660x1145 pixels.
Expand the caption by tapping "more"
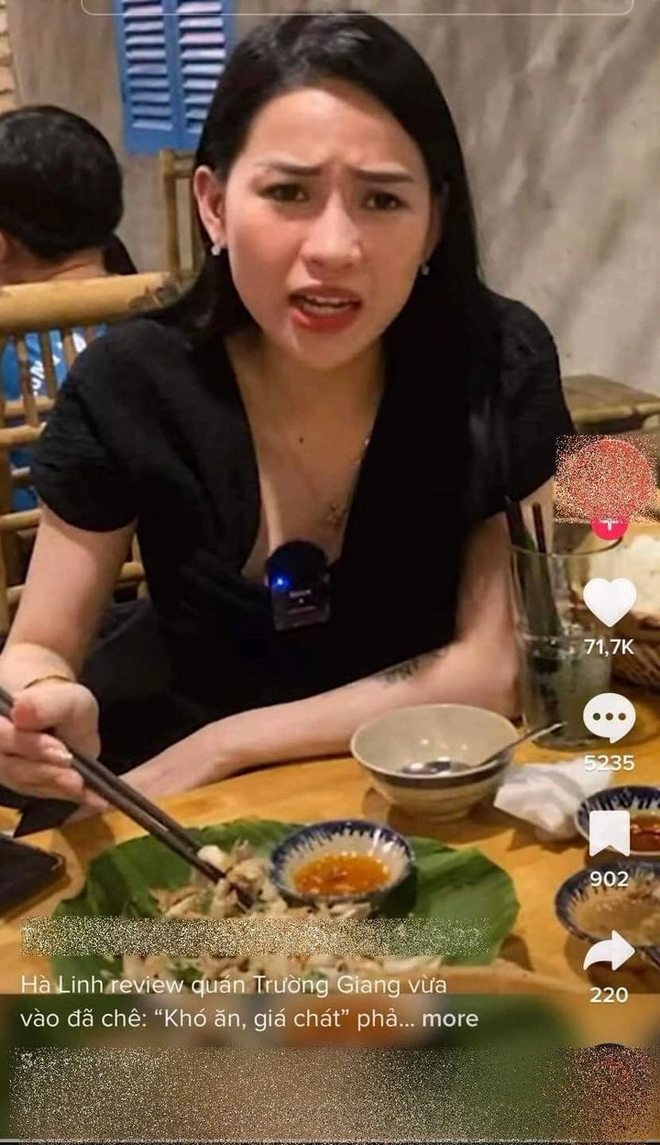450,1019
